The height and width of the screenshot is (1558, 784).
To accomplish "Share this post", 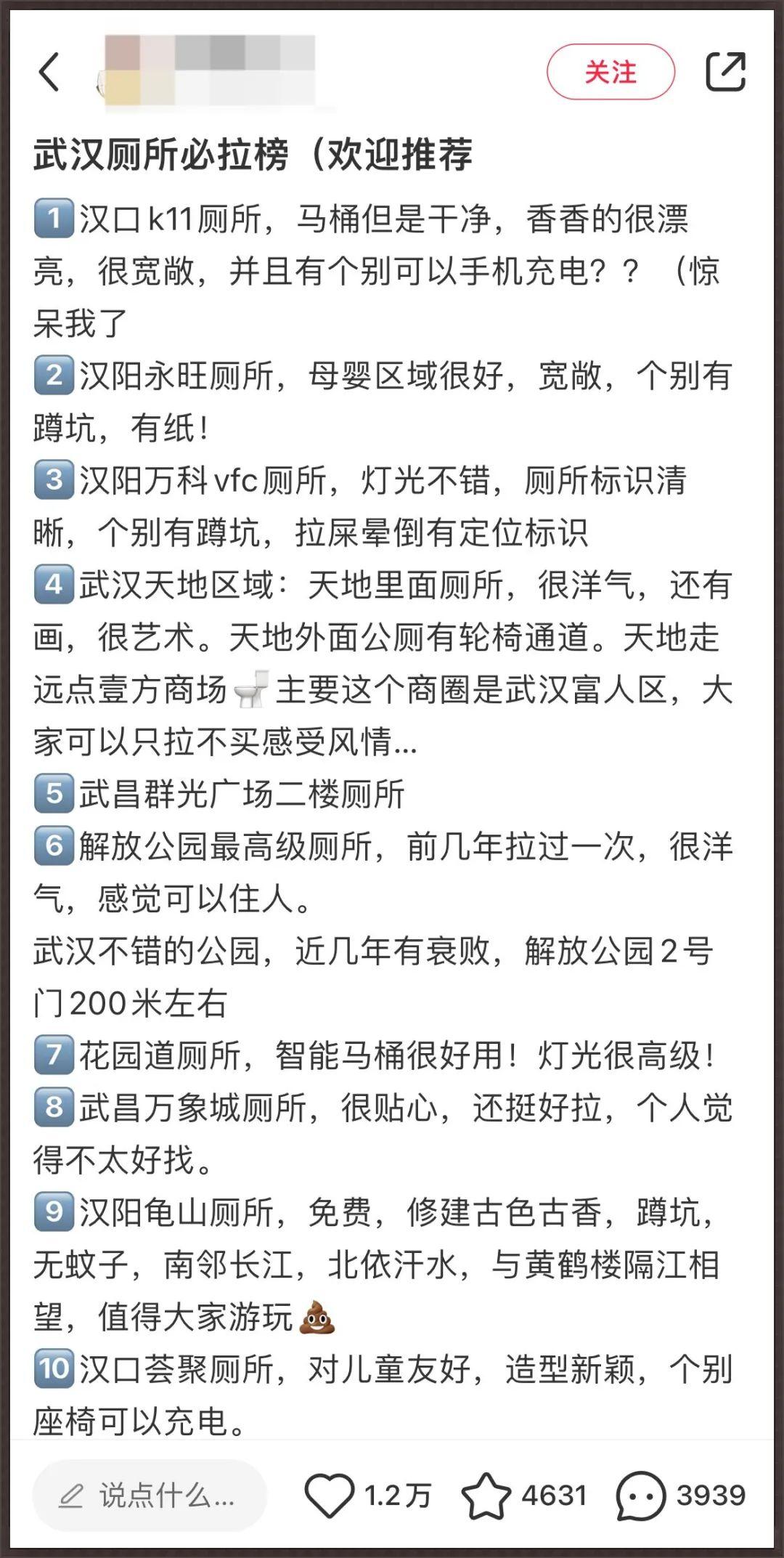I will coord(725,72).
